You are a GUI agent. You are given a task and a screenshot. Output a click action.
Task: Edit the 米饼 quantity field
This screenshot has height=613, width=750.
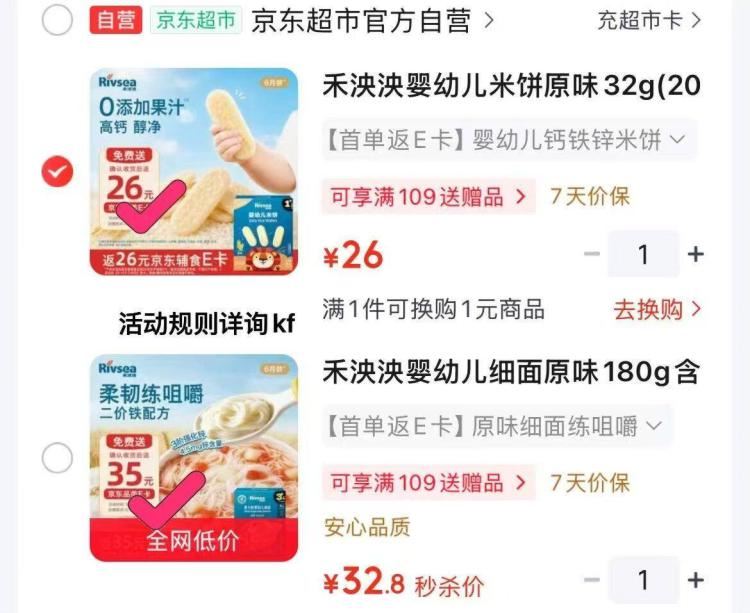pyautogui.click(x=643, y=254)
